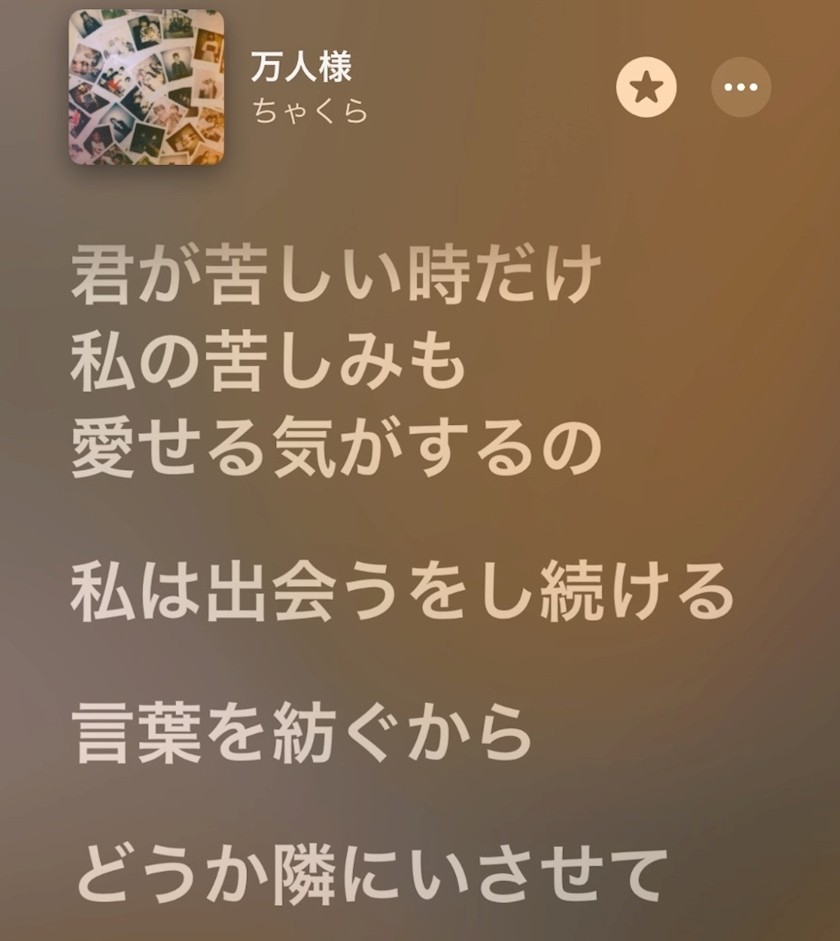840x941 pixels.
Task: Jump to lyric 言葉を紡ぐから
Action: point(302,733)
